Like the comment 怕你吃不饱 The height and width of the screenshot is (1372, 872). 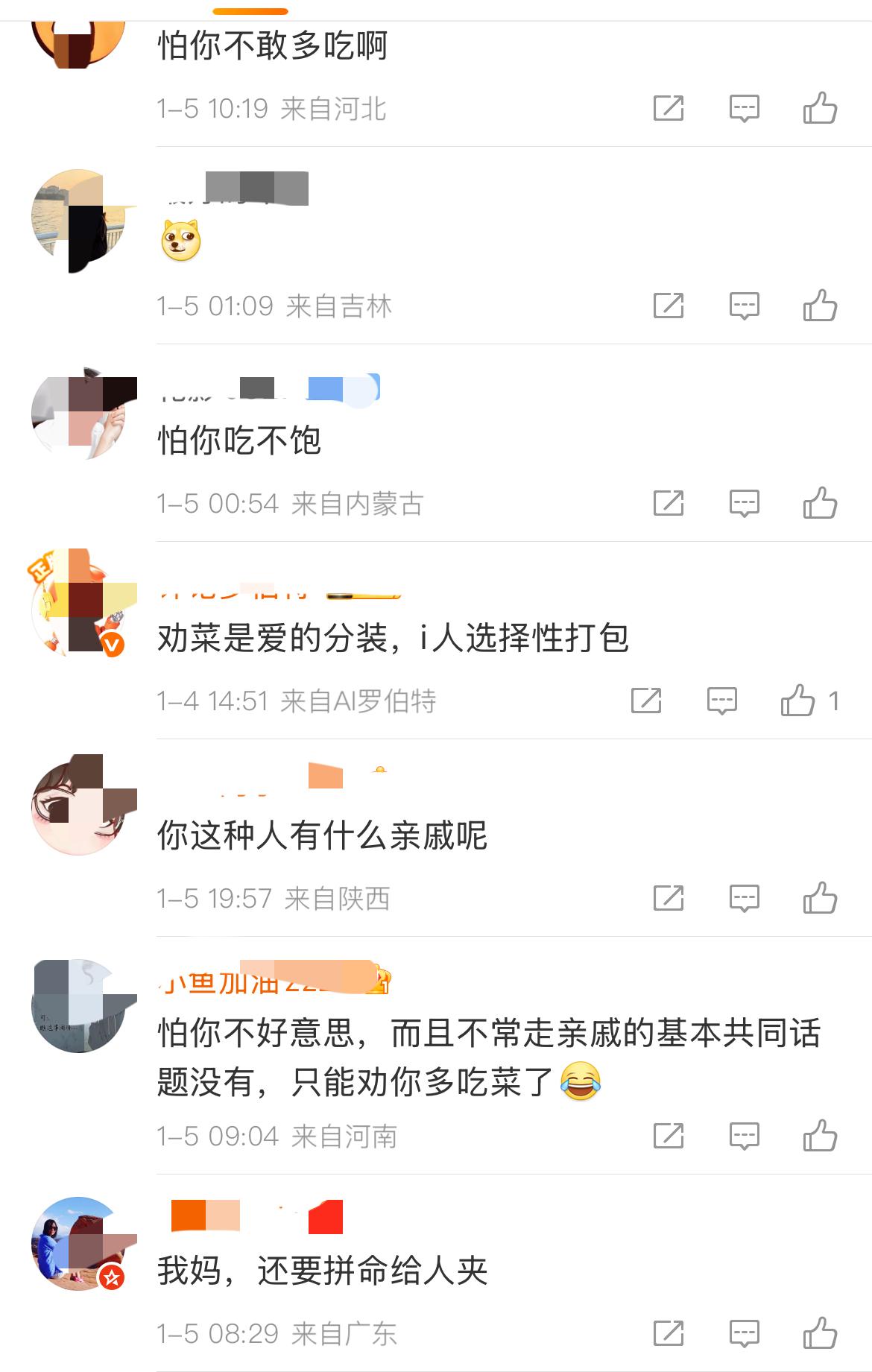point(820,503)
